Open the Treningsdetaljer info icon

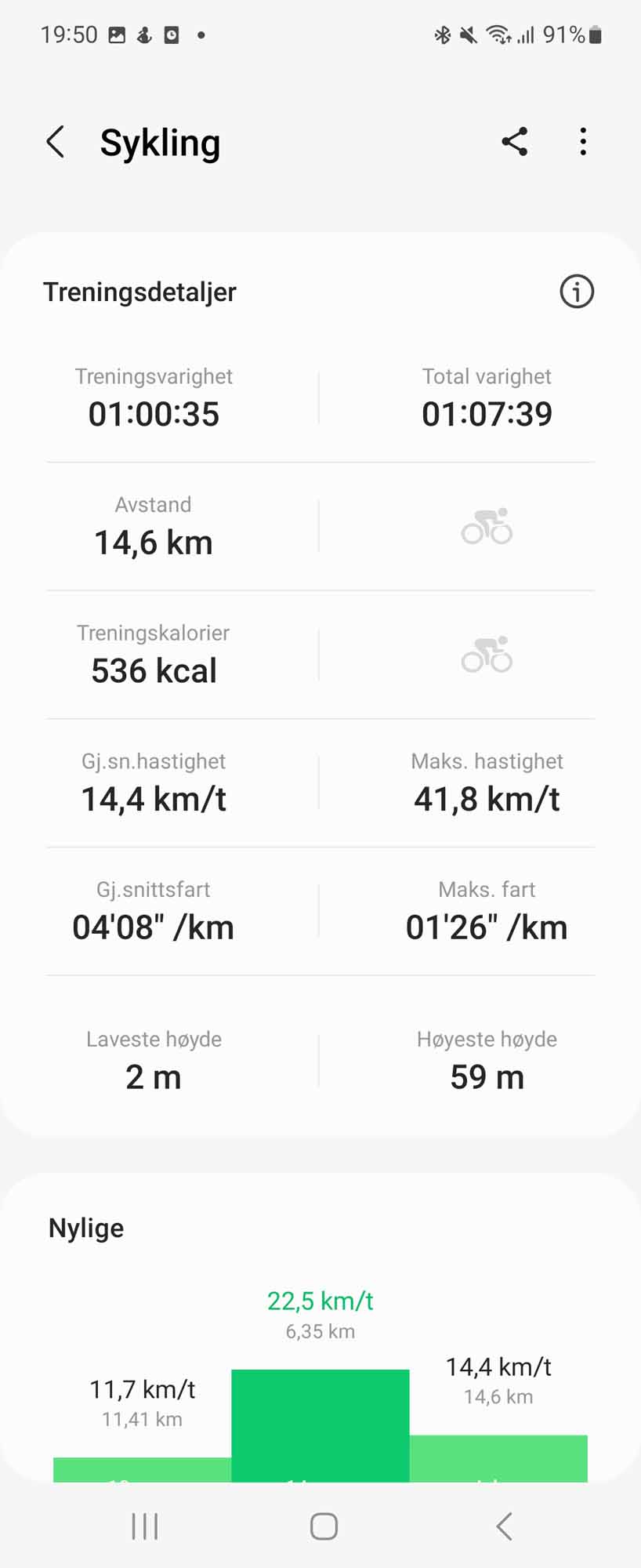click(x=577, y=292)
